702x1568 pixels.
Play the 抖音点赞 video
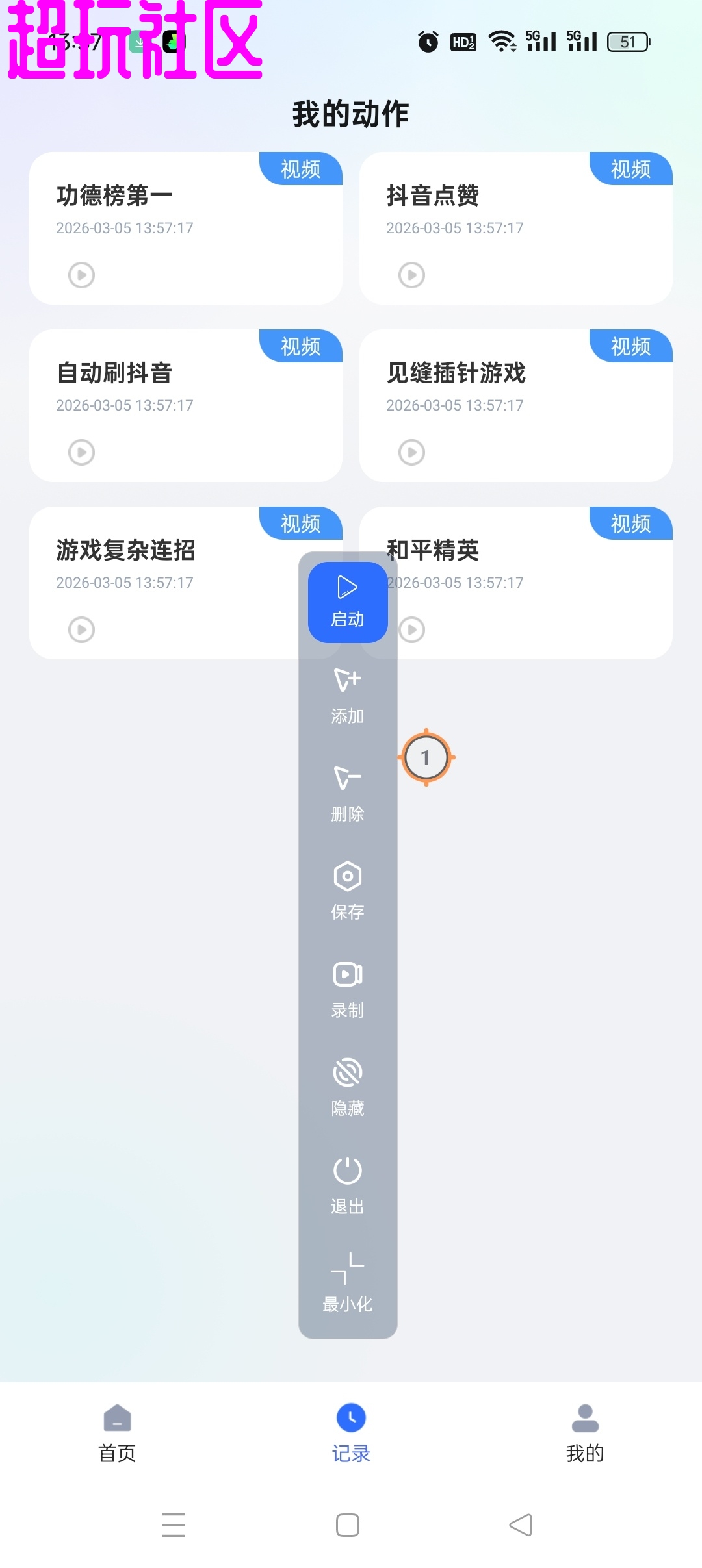click(411, 275)
